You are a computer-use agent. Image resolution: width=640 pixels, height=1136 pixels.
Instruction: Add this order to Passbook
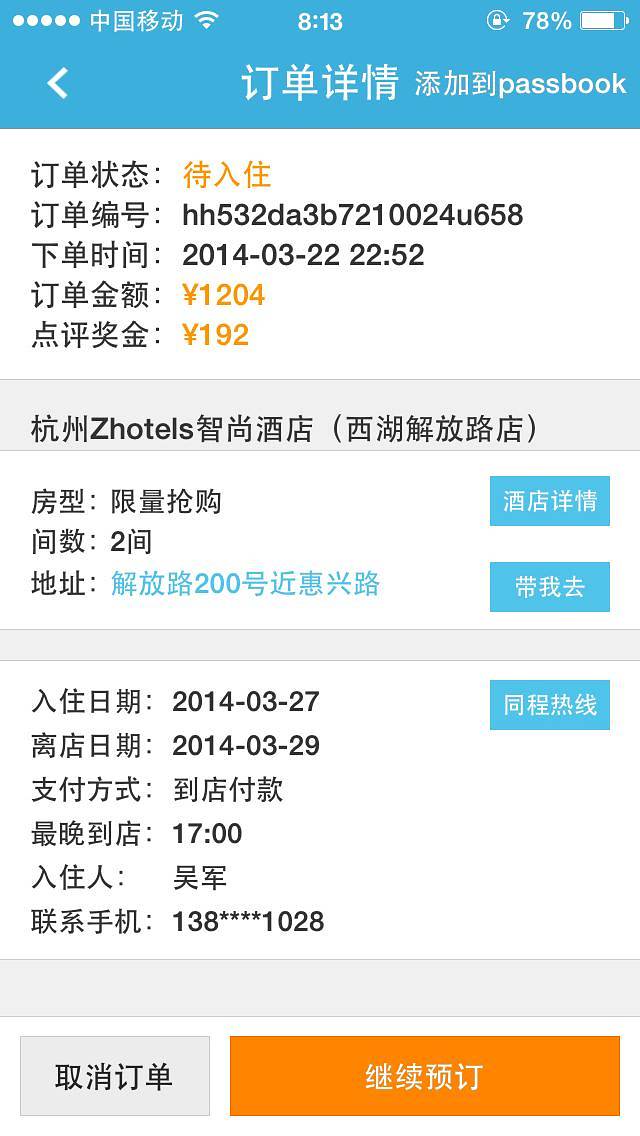click(x=520, y=84)
